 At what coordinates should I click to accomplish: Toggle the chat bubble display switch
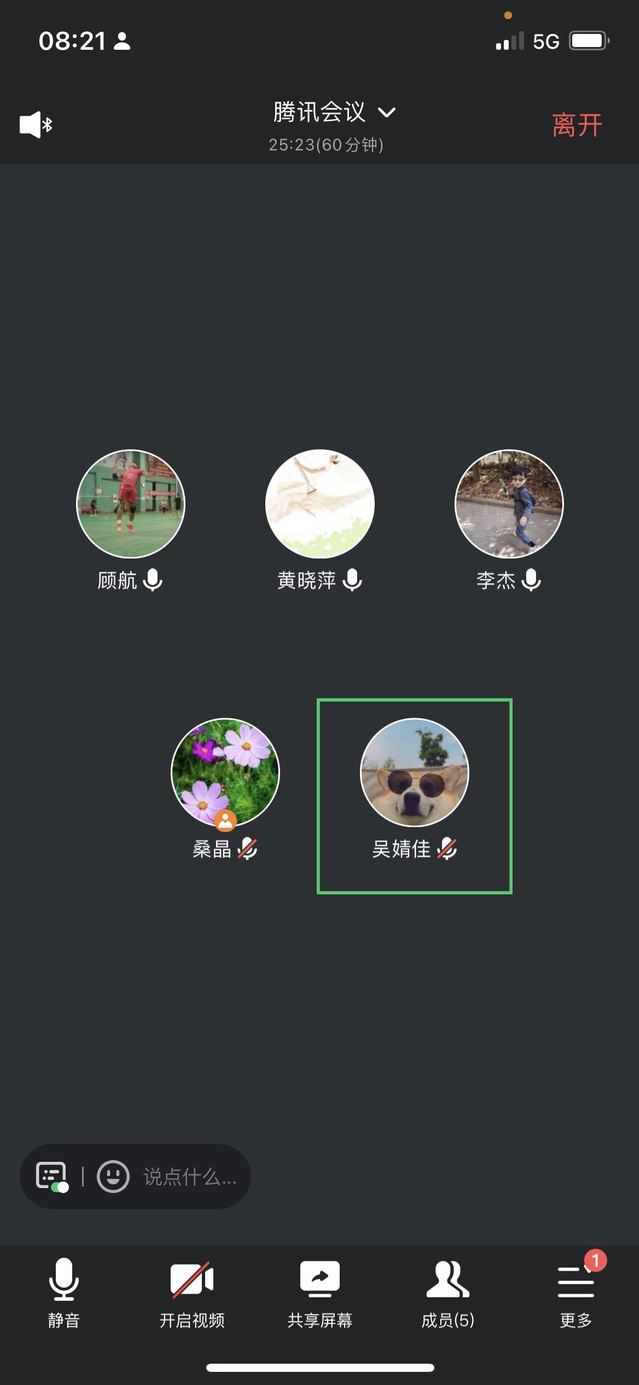tap(52, 1176)
